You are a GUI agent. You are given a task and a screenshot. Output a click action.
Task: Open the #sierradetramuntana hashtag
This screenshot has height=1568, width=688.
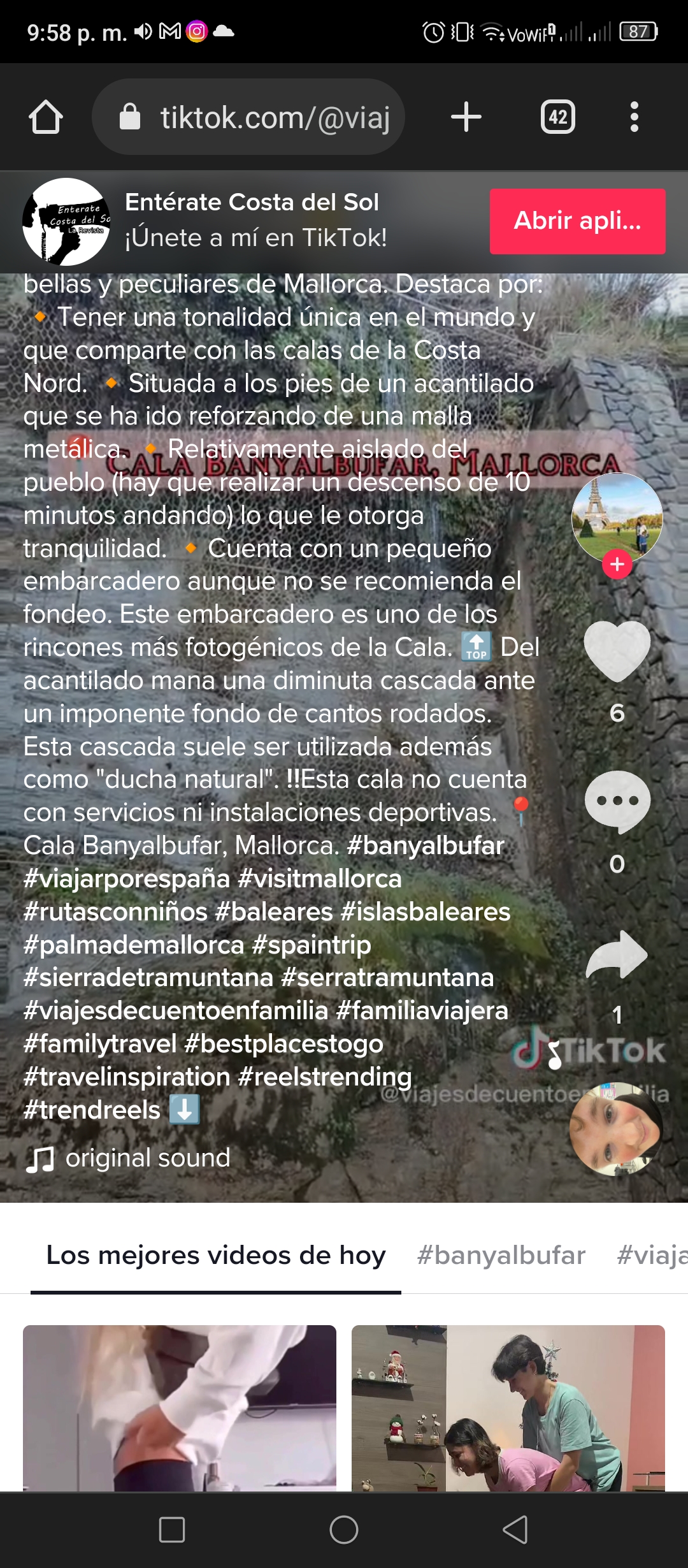coord(148,978)
